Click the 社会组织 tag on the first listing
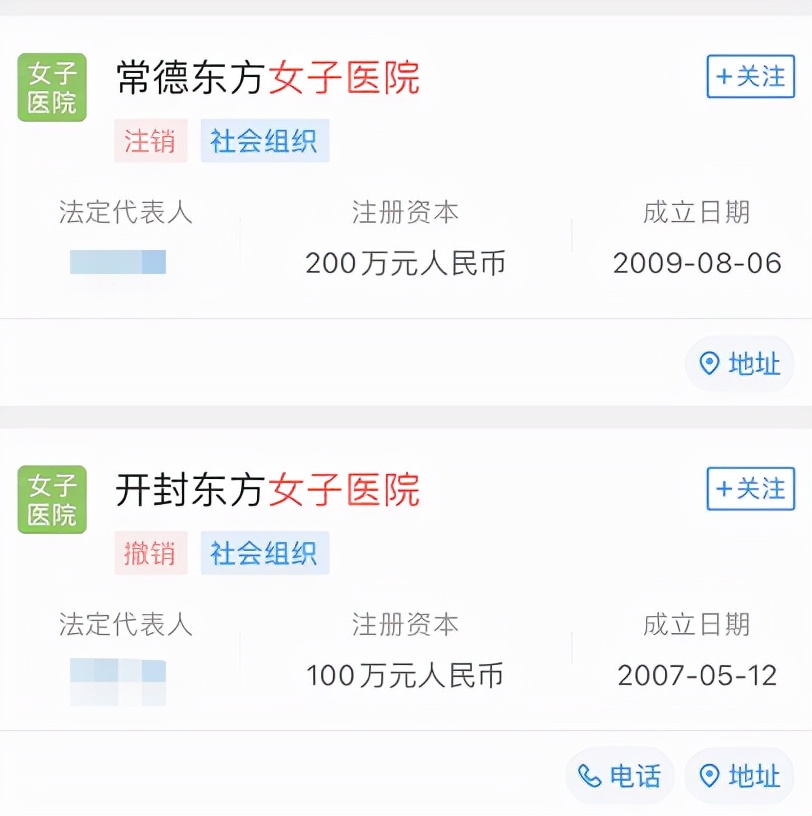This screenshot has height=816, width=812. tap(265, 142)
